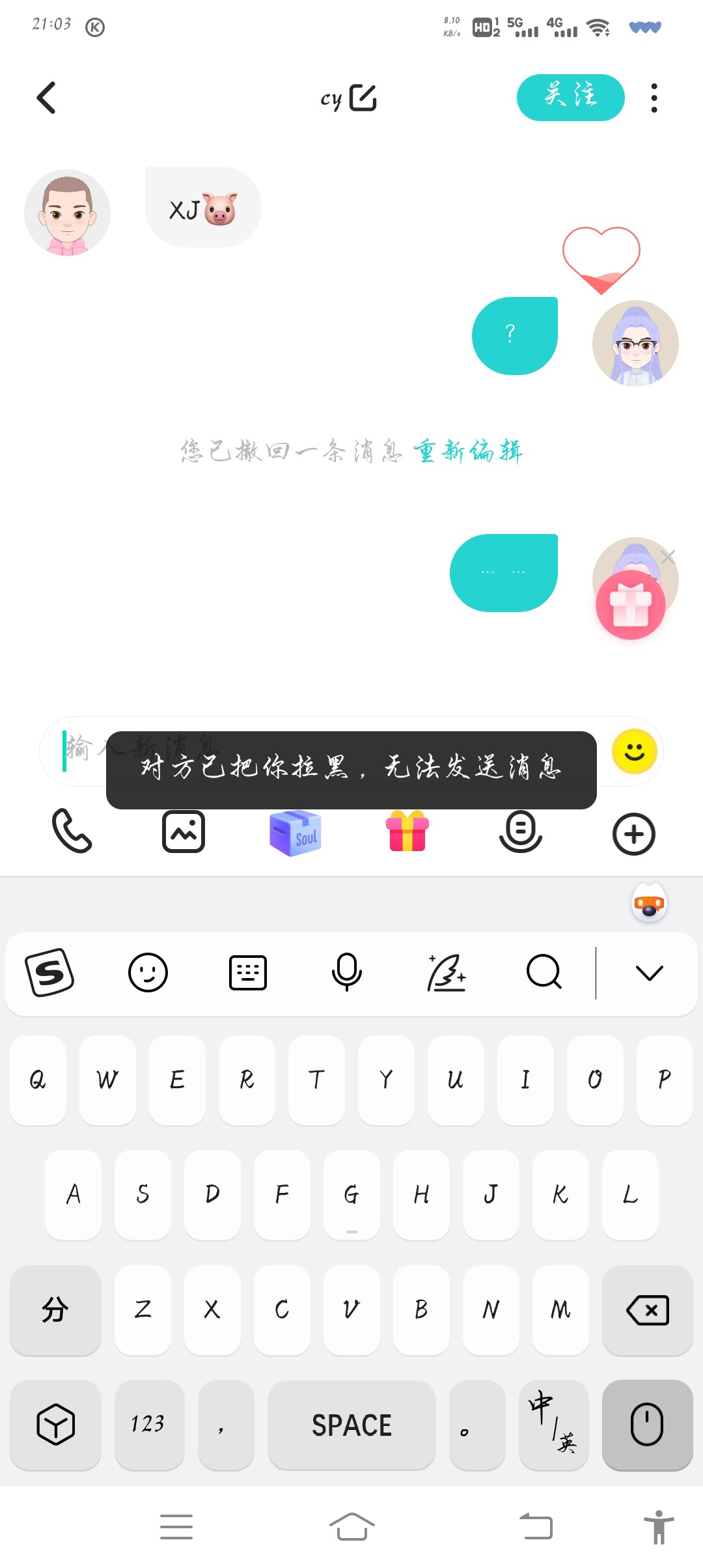Open the floating pink gift button
Image resolution: width=703 pixels, height=1568 pixels.
(630, 605)
